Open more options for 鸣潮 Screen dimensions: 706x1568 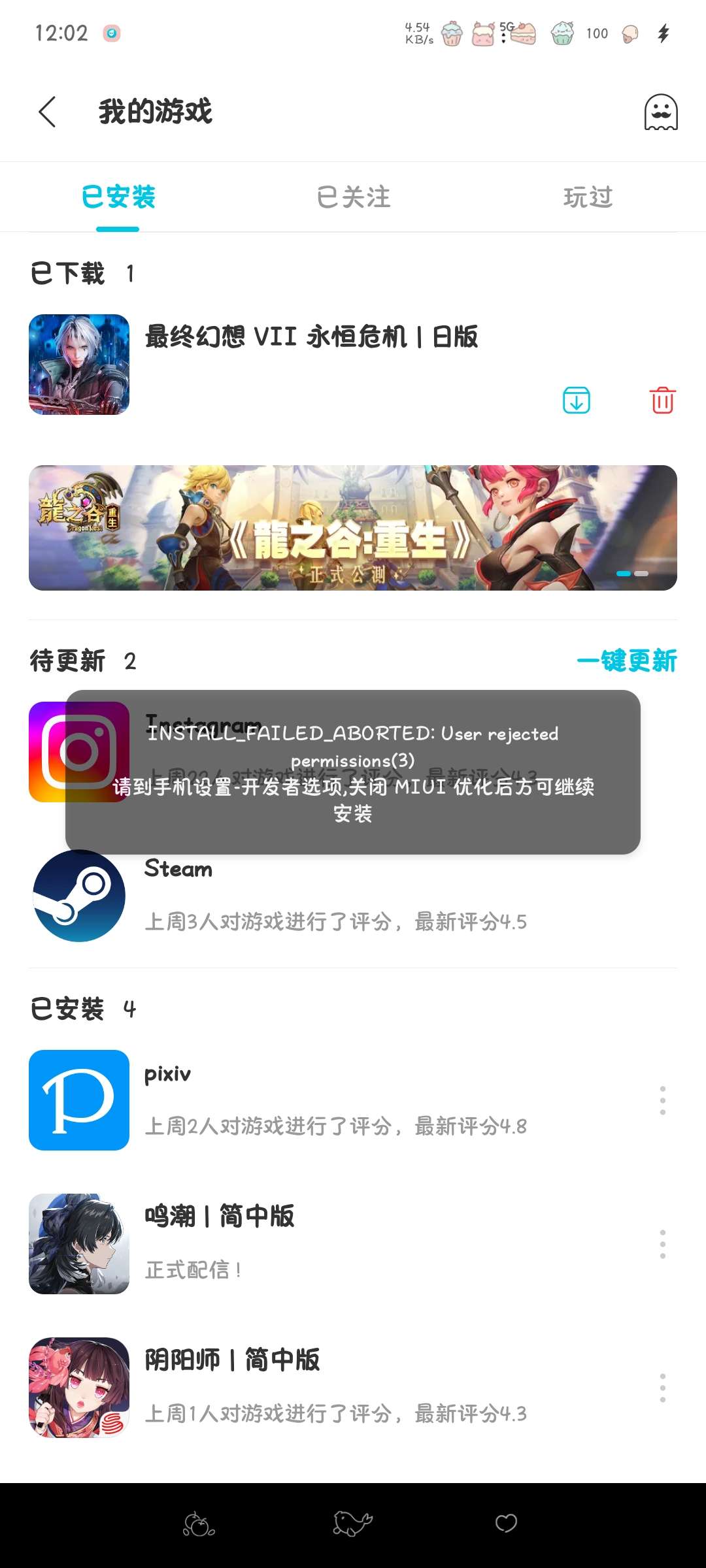point(662,1244)
